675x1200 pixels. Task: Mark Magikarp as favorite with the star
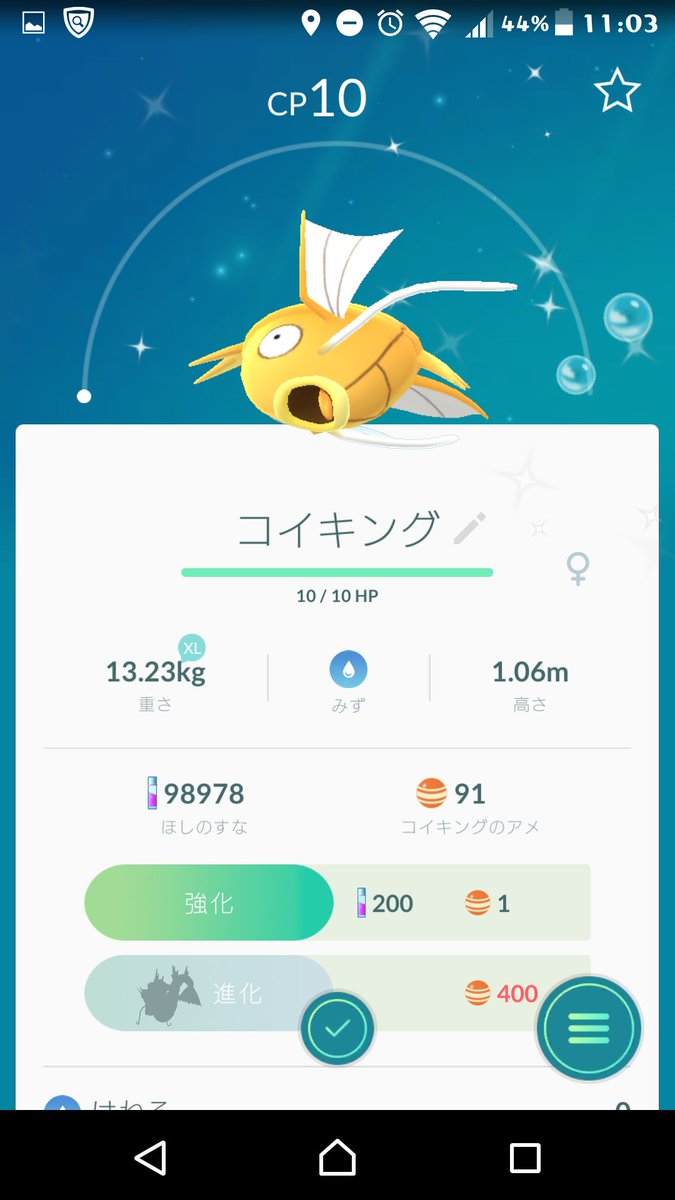617,91
